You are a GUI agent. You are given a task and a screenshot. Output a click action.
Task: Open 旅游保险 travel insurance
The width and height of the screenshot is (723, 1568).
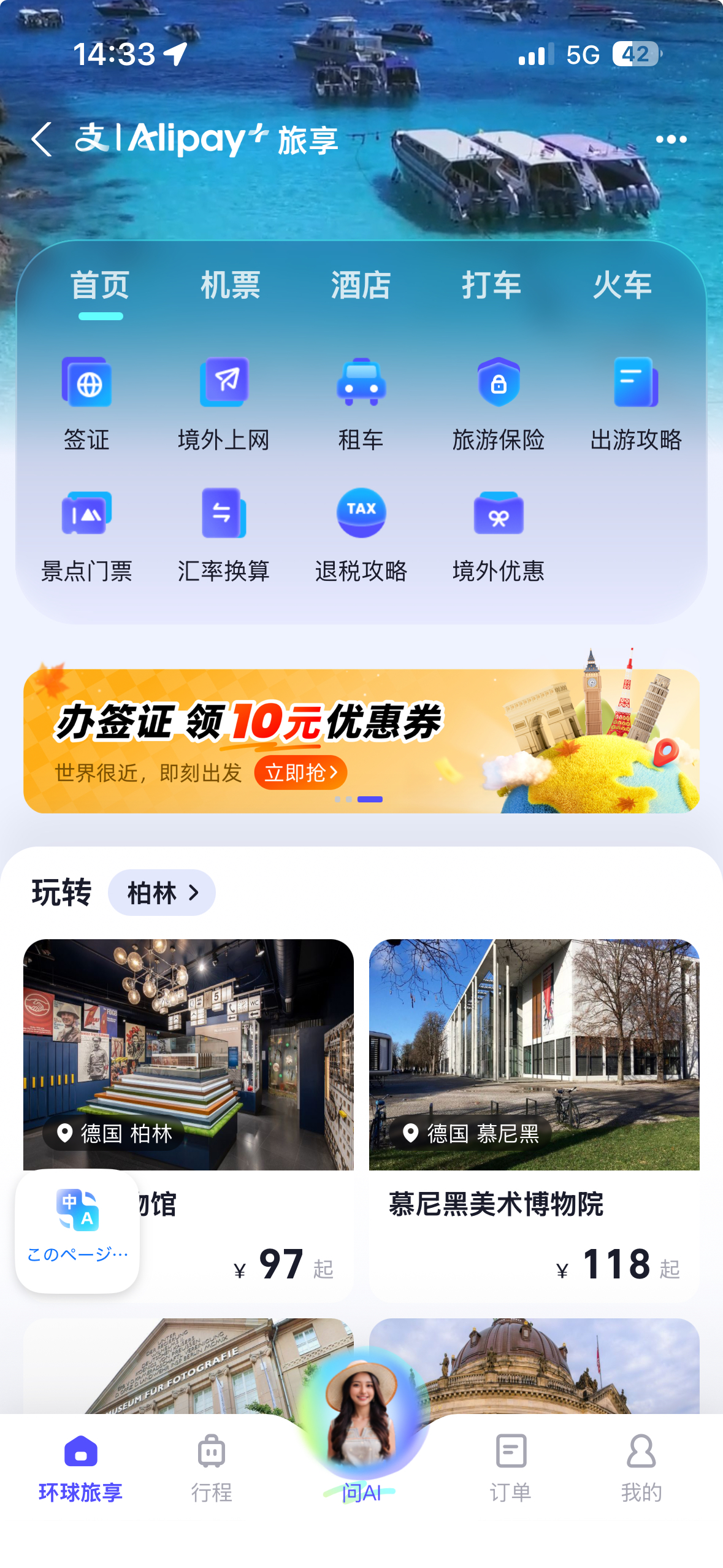[x=499, y=403]
